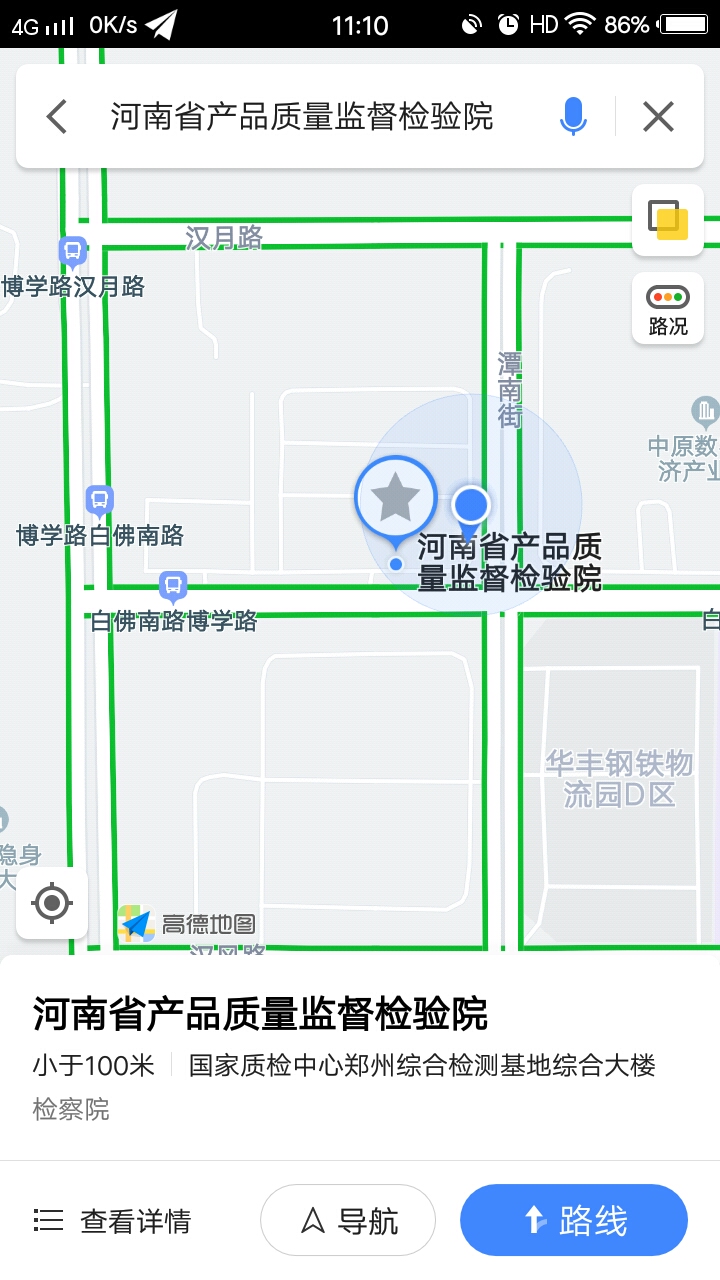Tap the 路线 route button
This screenshot has width=720, height=1280.
click(573, 1219)
